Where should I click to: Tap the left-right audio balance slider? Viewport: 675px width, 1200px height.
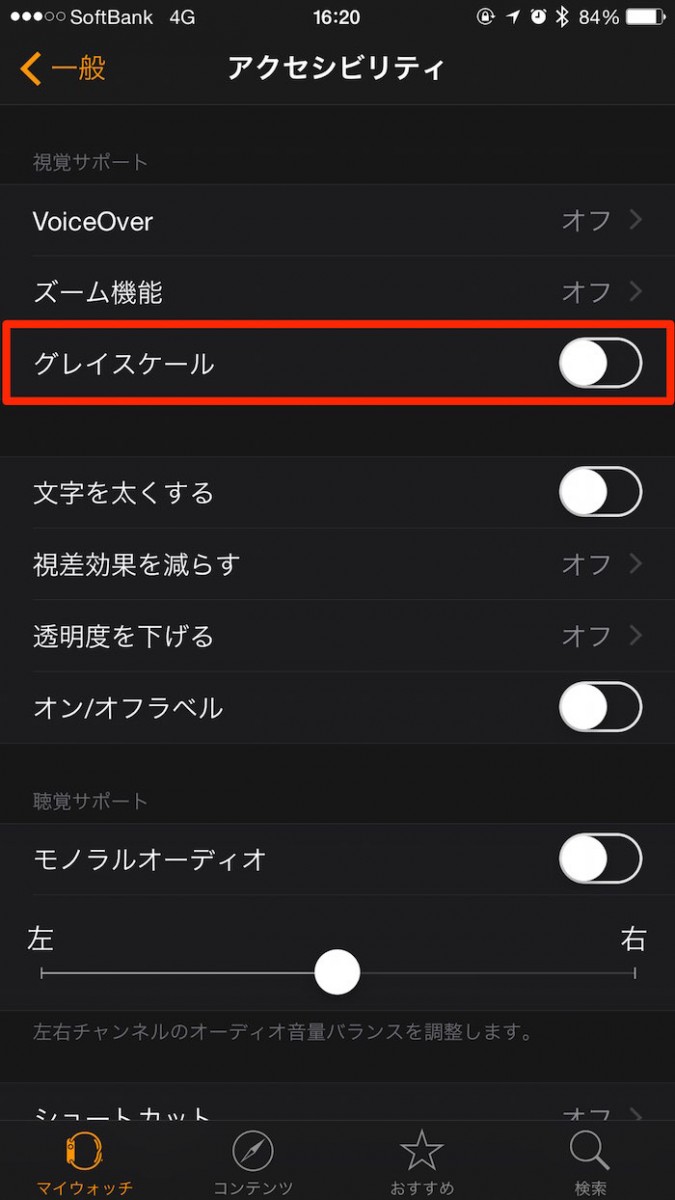pyautogui.click(x=337, y=972)
